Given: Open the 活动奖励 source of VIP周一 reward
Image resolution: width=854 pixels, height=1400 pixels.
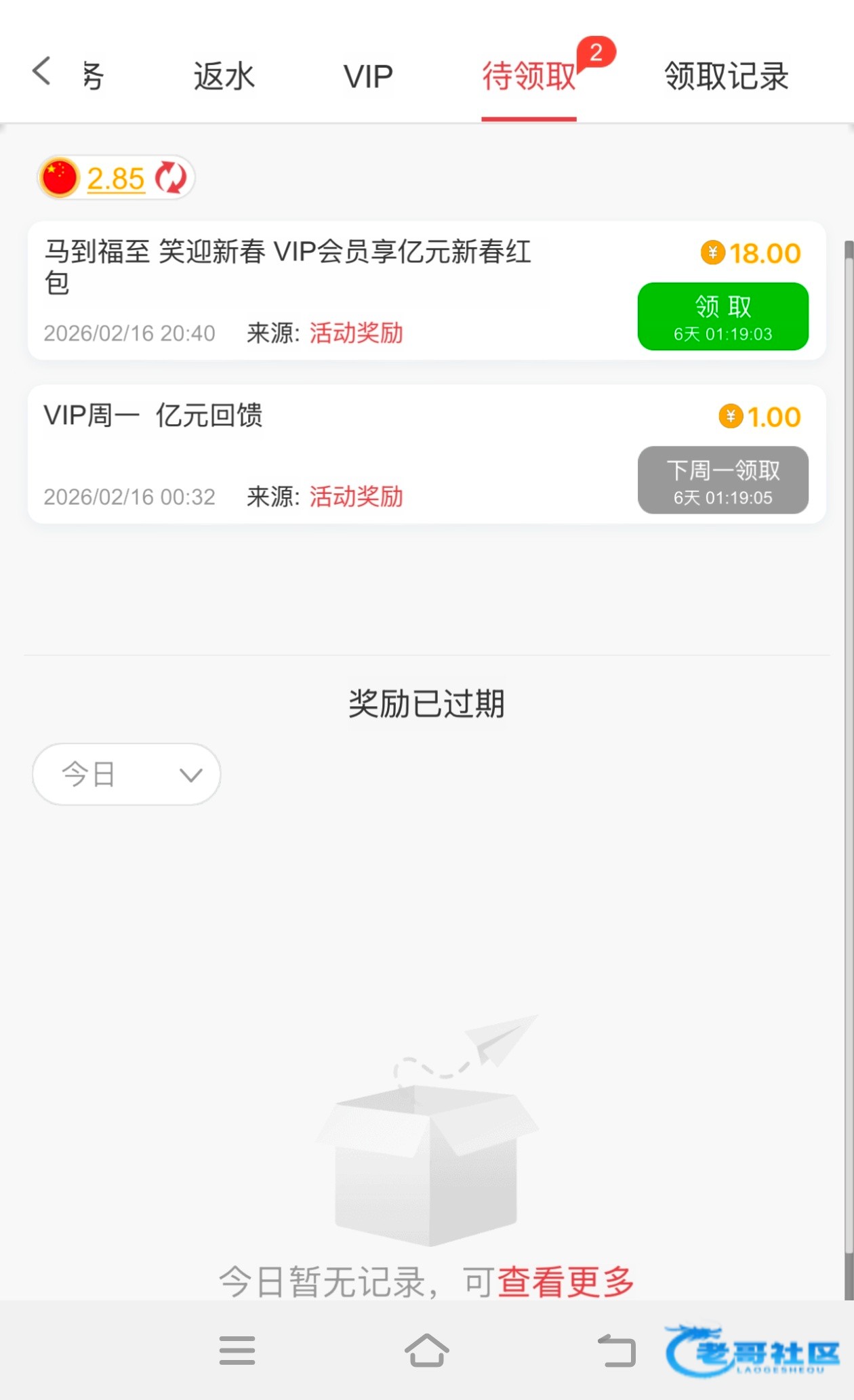Looking at the screenshot, I should tap(356, 497).
